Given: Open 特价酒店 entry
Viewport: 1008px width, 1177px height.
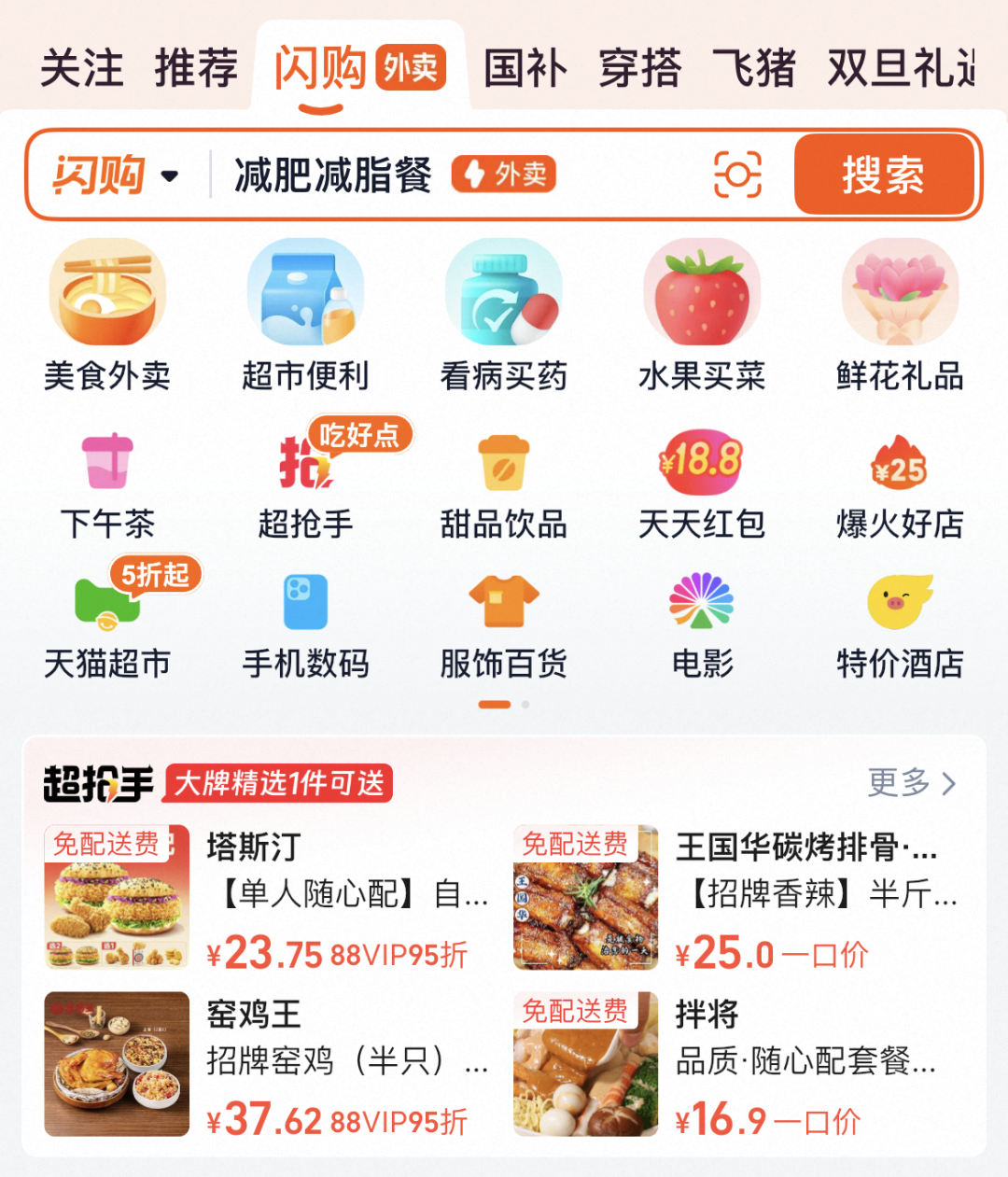Looking at the screenshot, I should pos(900,625).
